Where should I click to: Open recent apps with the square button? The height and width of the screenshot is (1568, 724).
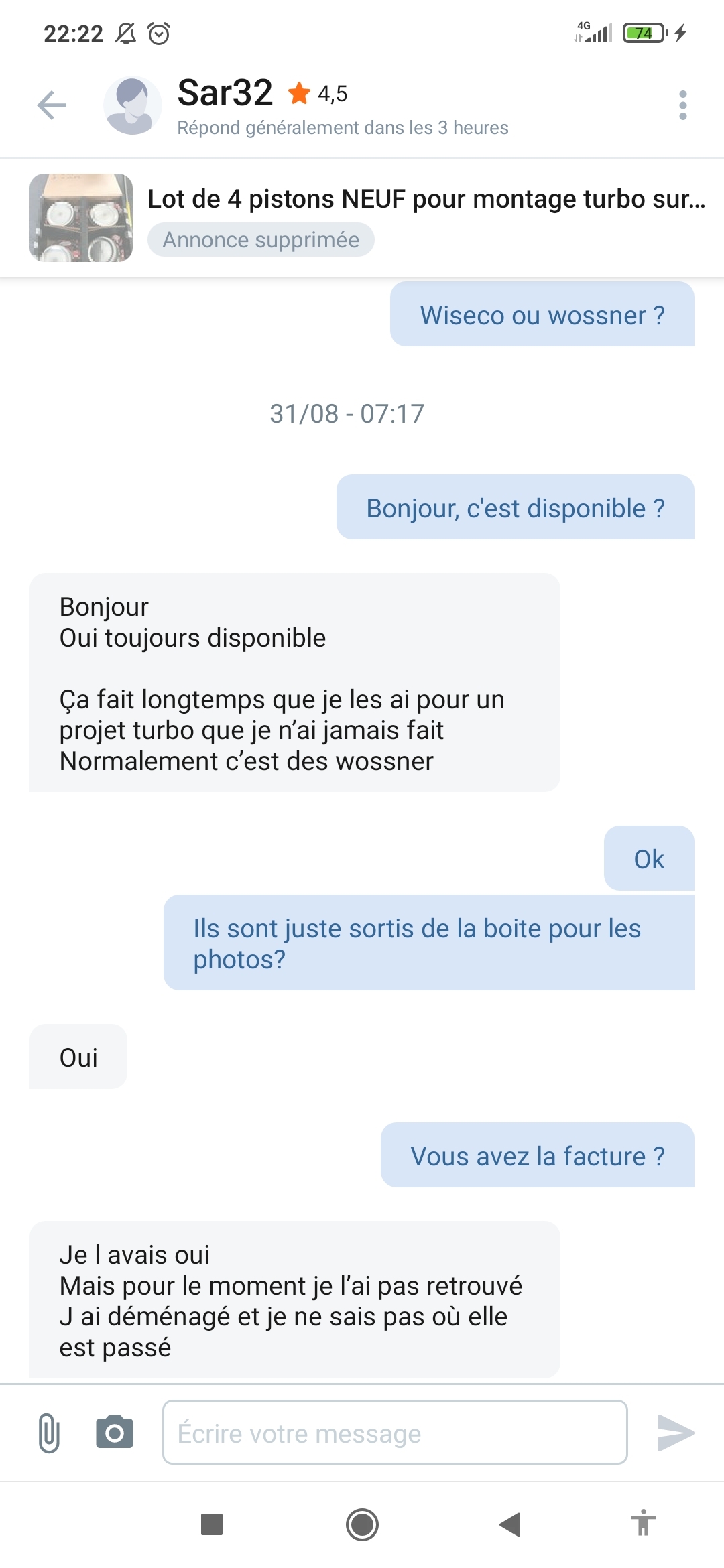click(212, 1524)
